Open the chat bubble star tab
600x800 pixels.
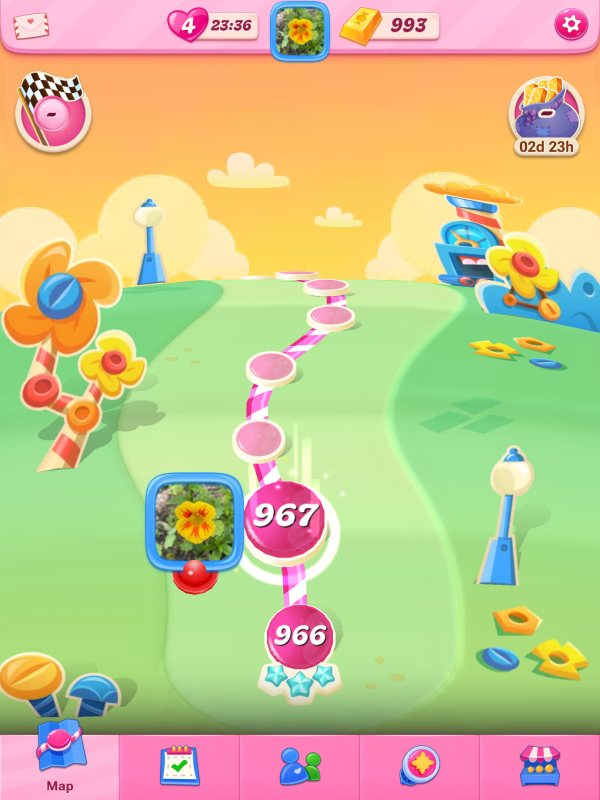click(x=419, y=766)
